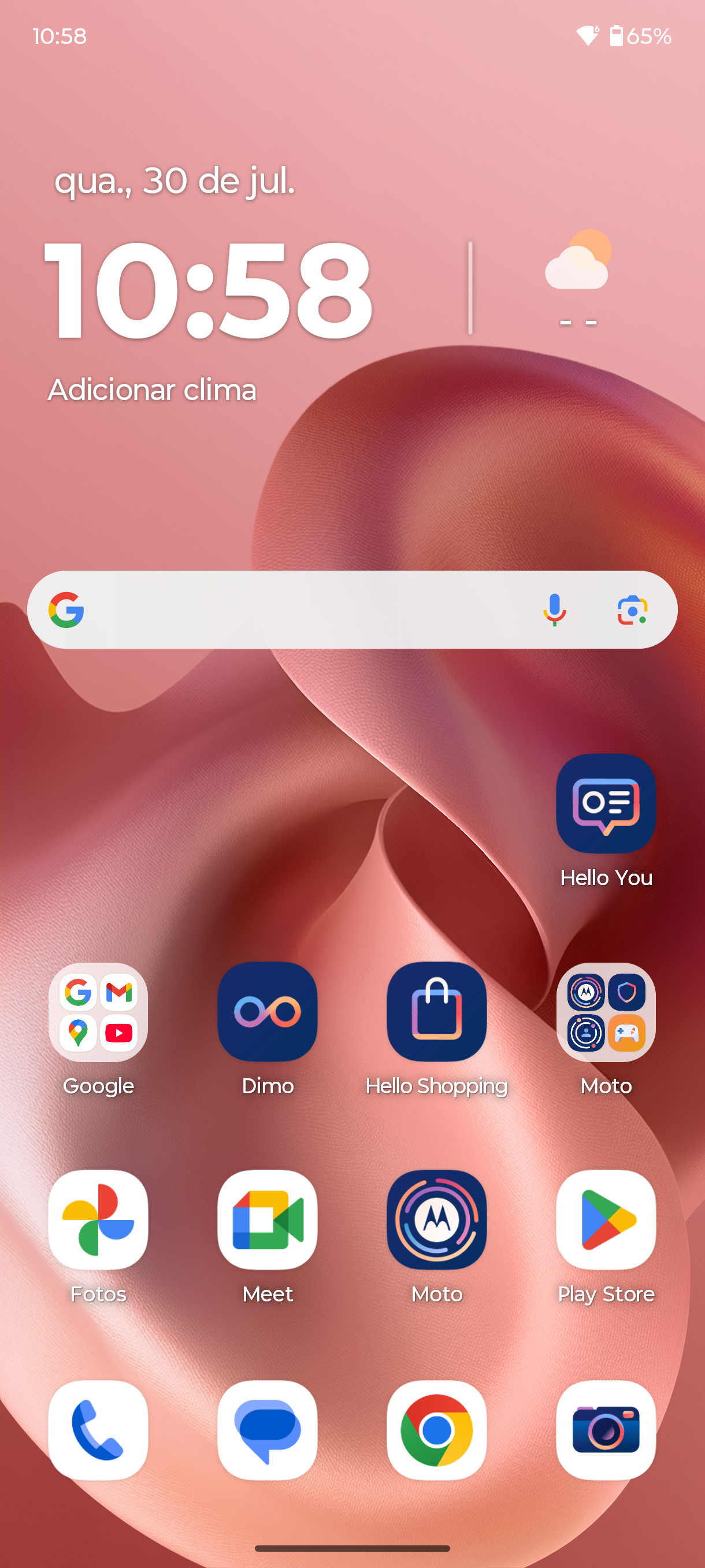Launch the Dimo app
The height and width of the screenshot is (1568, 705).
click(x=267, y=1012)
